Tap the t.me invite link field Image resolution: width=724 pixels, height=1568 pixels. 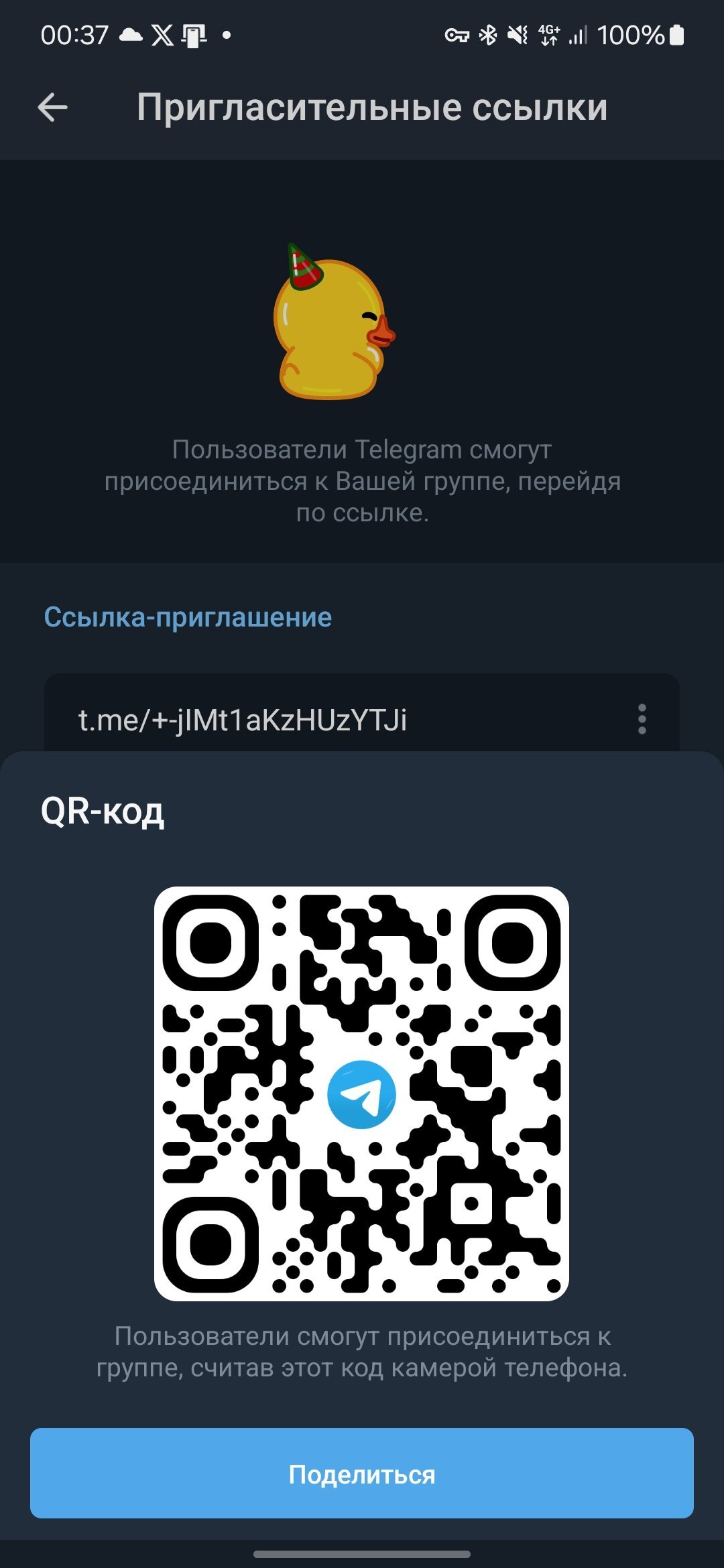tap(243, 720)
